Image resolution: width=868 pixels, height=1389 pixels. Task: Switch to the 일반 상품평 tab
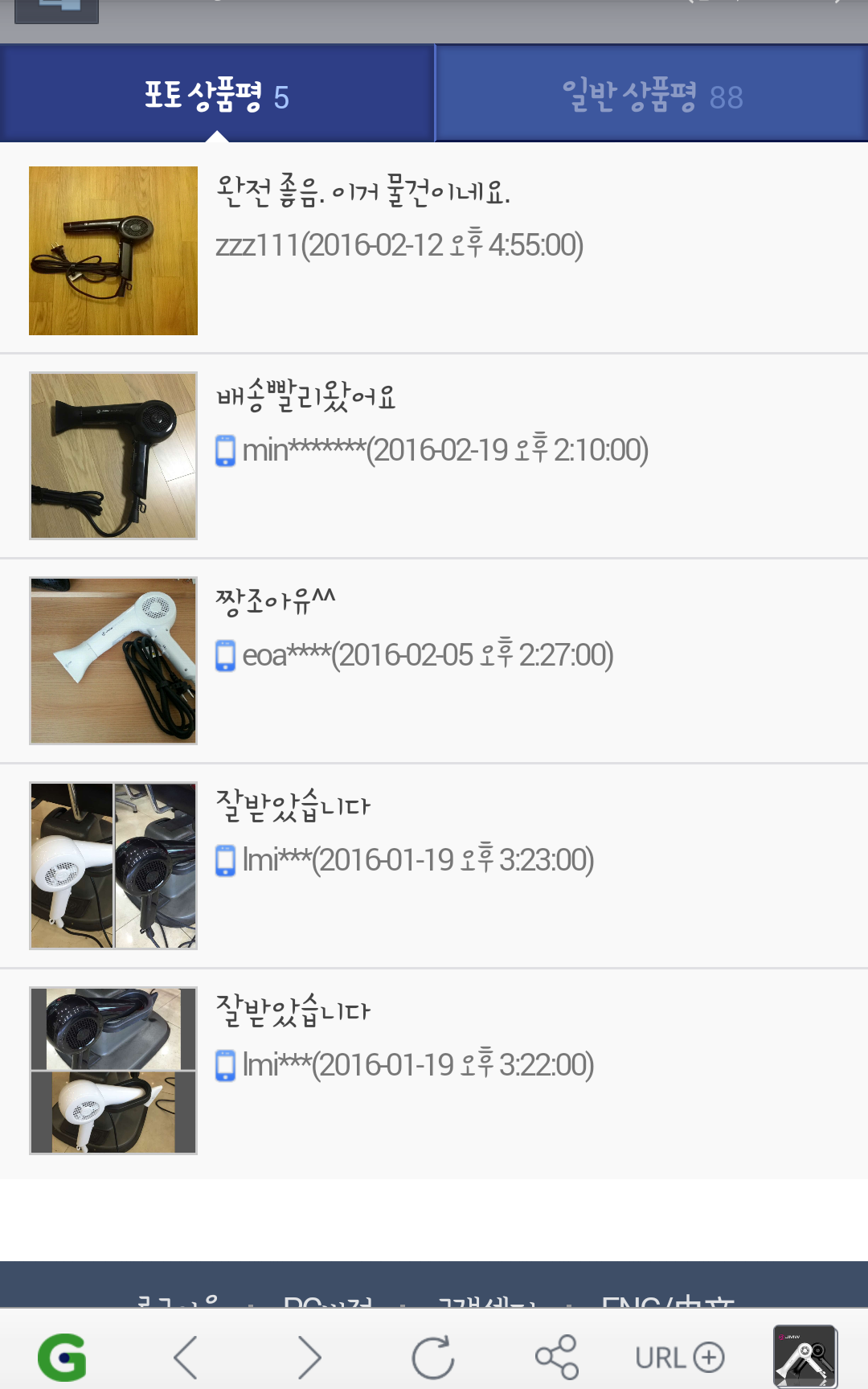pyautogui.click(x=652, y=96)
